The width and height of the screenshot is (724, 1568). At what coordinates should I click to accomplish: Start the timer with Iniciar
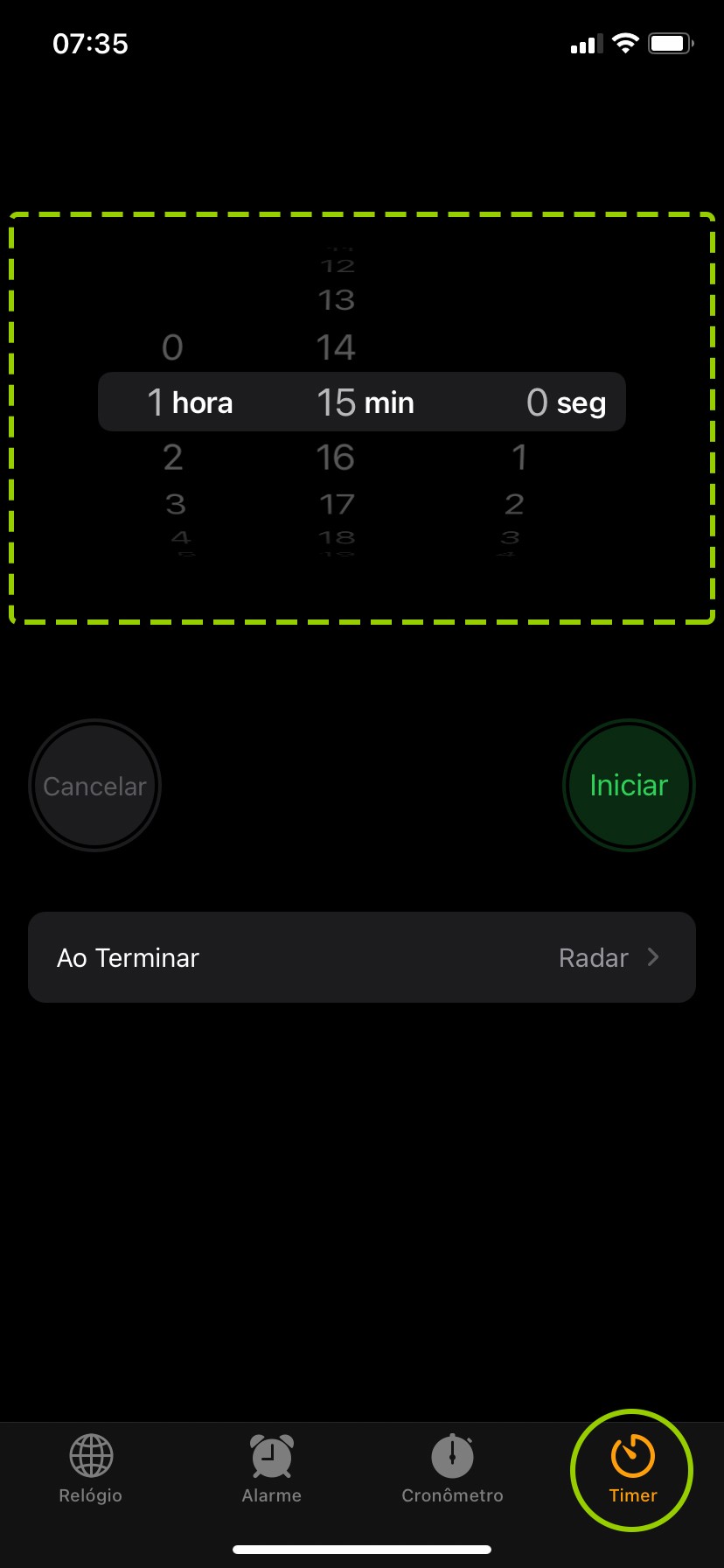[628, 785]
